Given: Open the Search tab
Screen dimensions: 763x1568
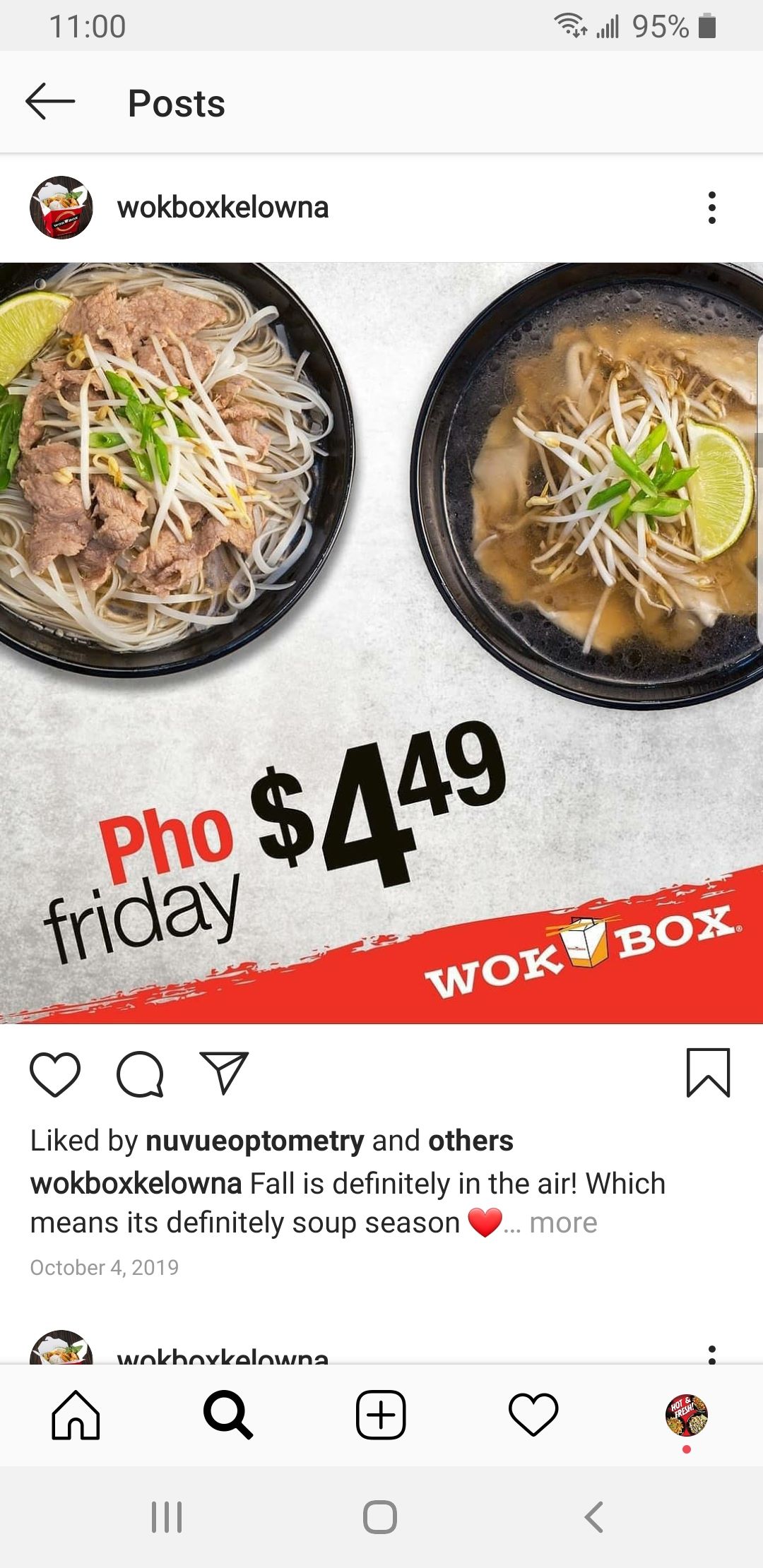Looking at the screenshot, I should (x=227, y=1415).
